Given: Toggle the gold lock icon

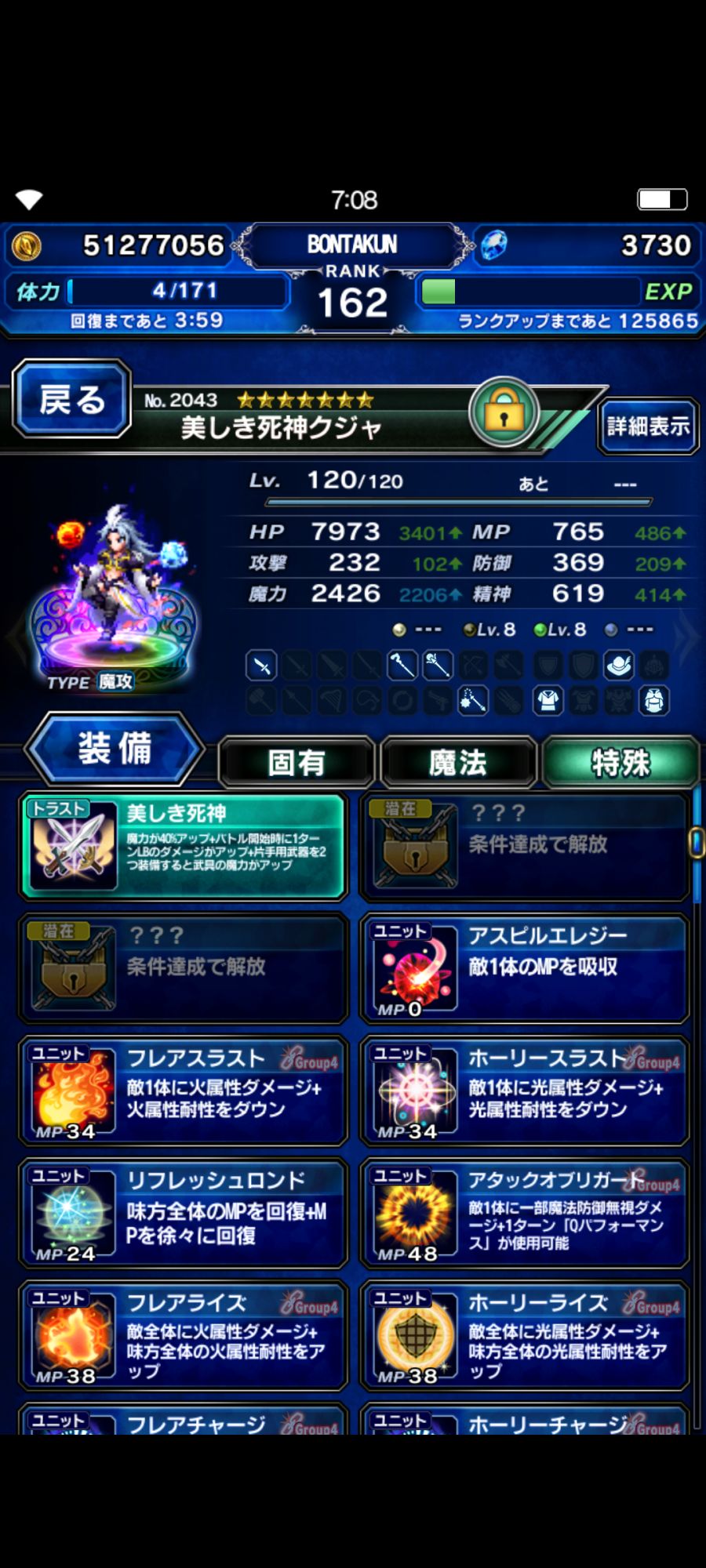Looking at the screenshot, I should [504, 412].
